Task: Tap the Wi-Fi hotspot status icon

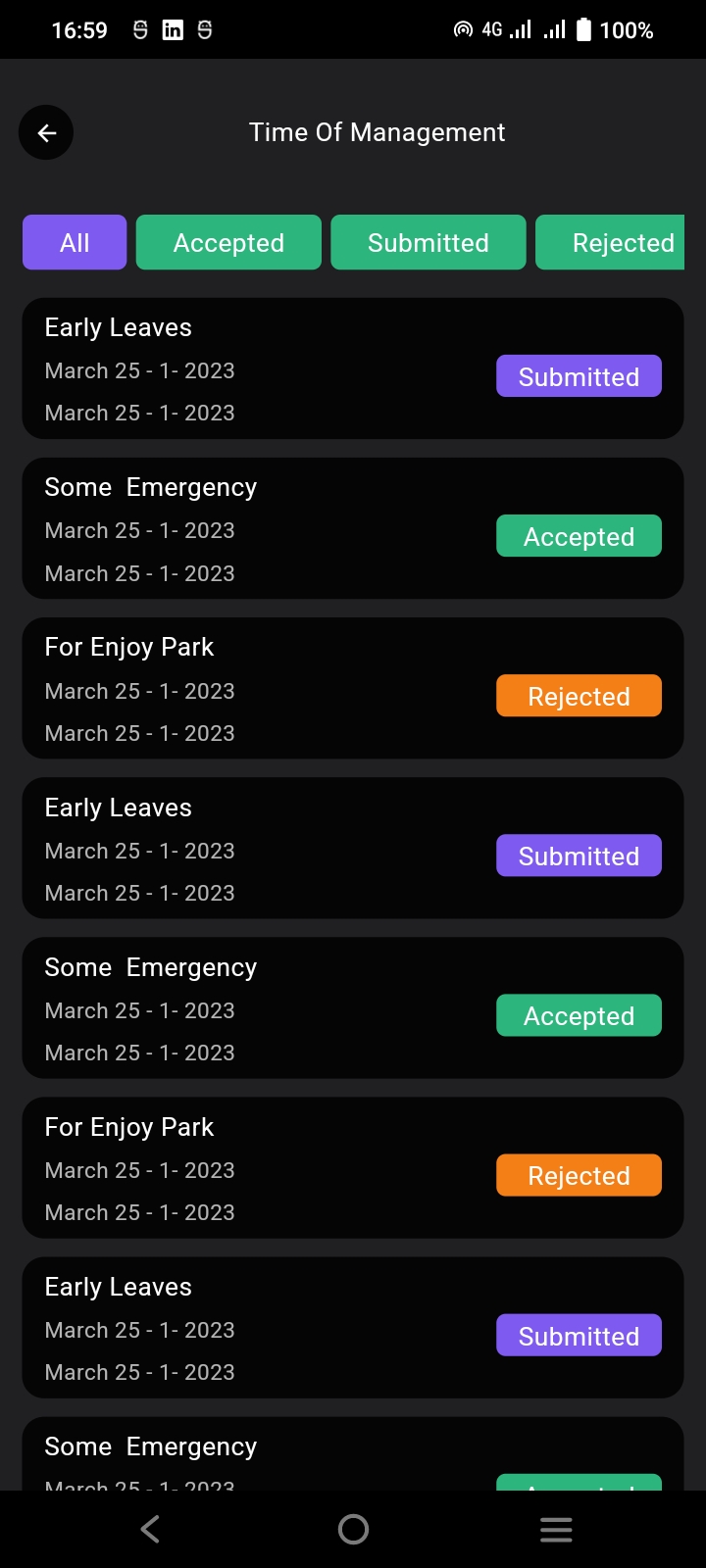Action: 462,29
